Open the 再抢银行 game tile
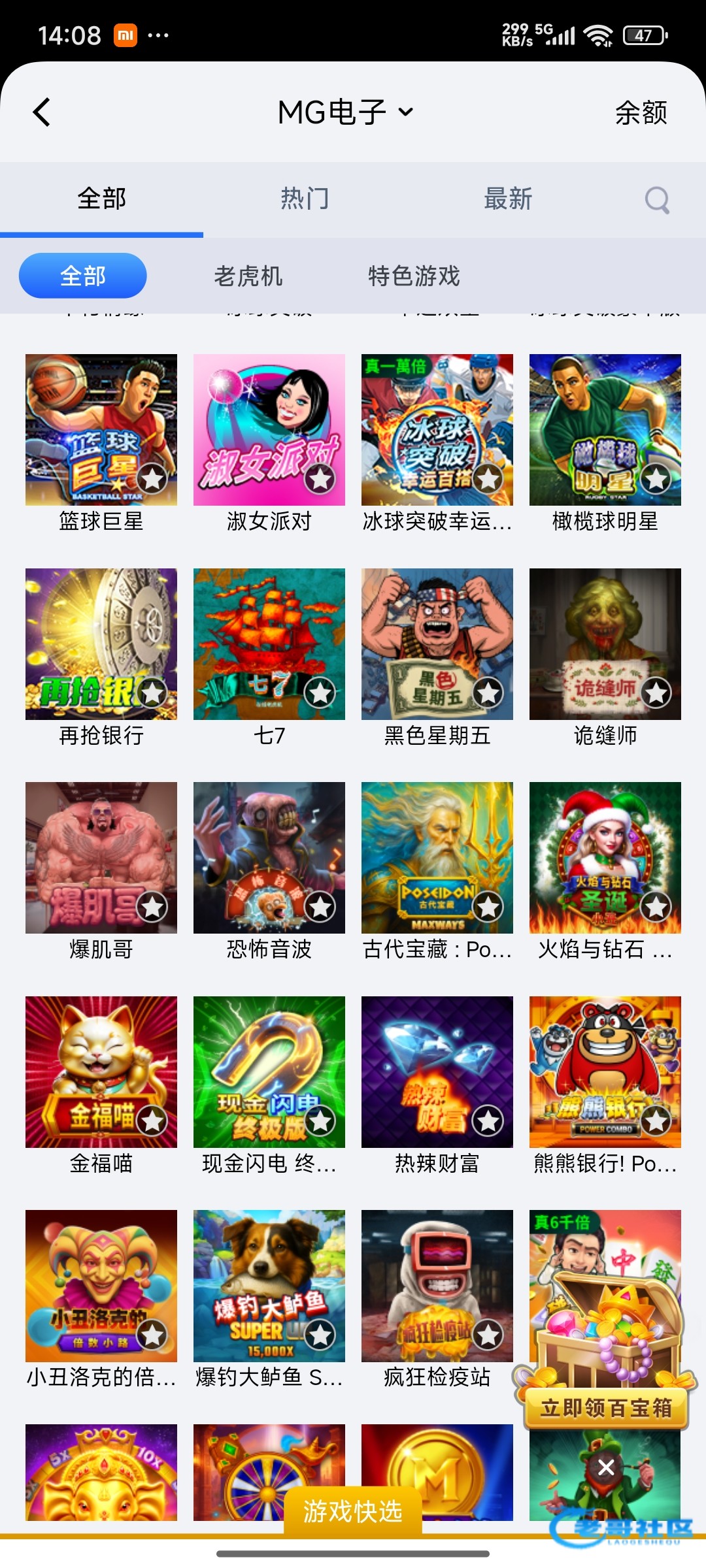 pos(101,644)
